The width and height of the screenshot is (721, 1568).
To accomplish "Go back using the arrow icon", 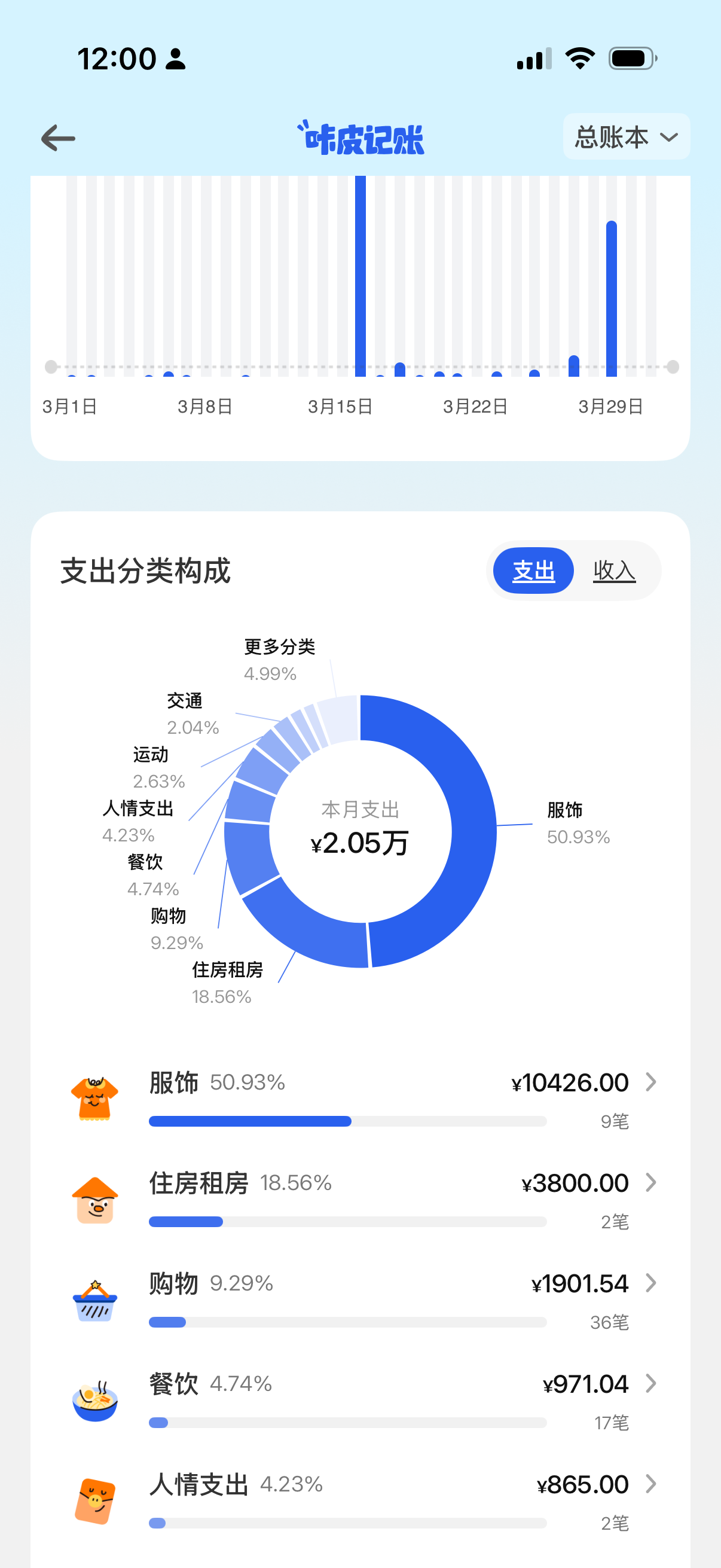I will [x=59, y=138].
